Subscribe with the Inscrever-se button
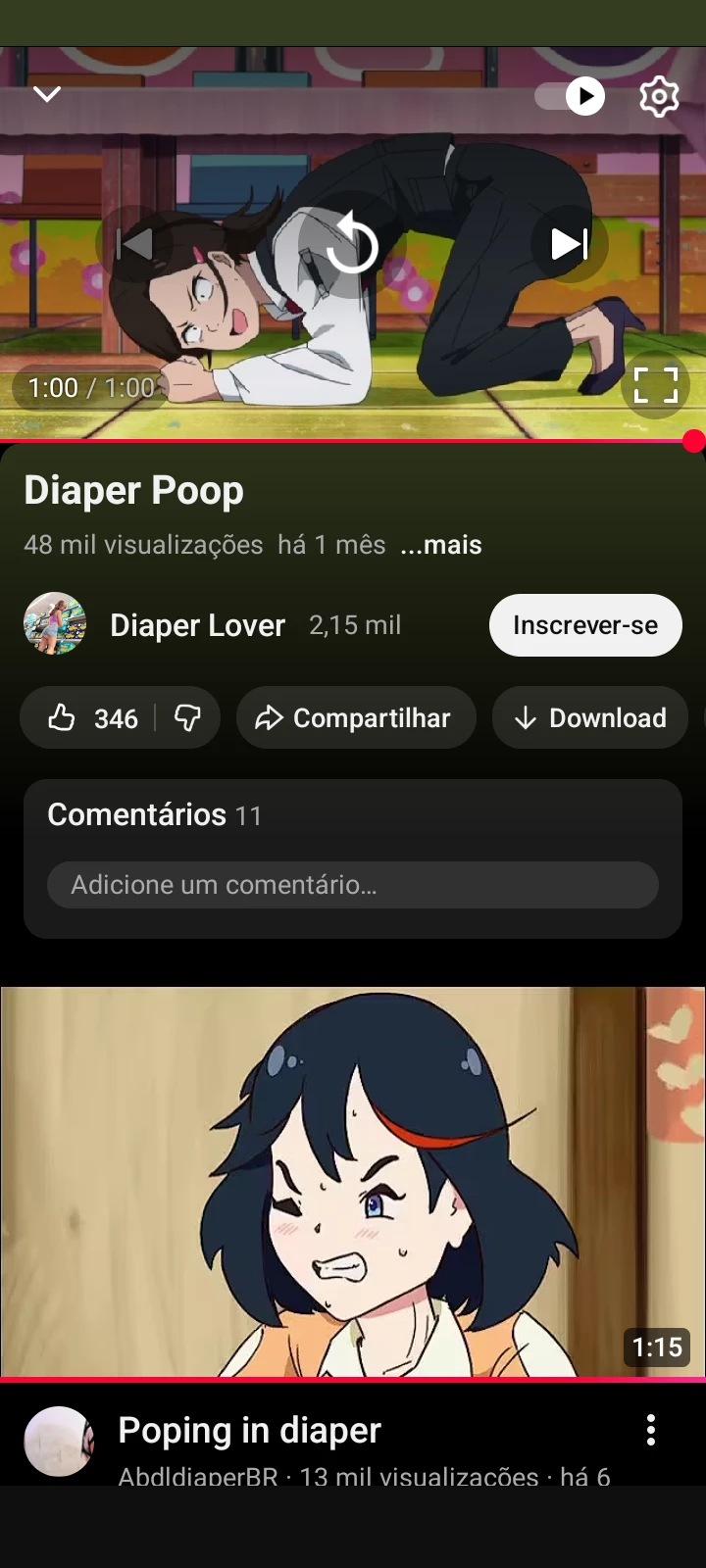Screen dimensions: 706x1568 click(584, 625)
